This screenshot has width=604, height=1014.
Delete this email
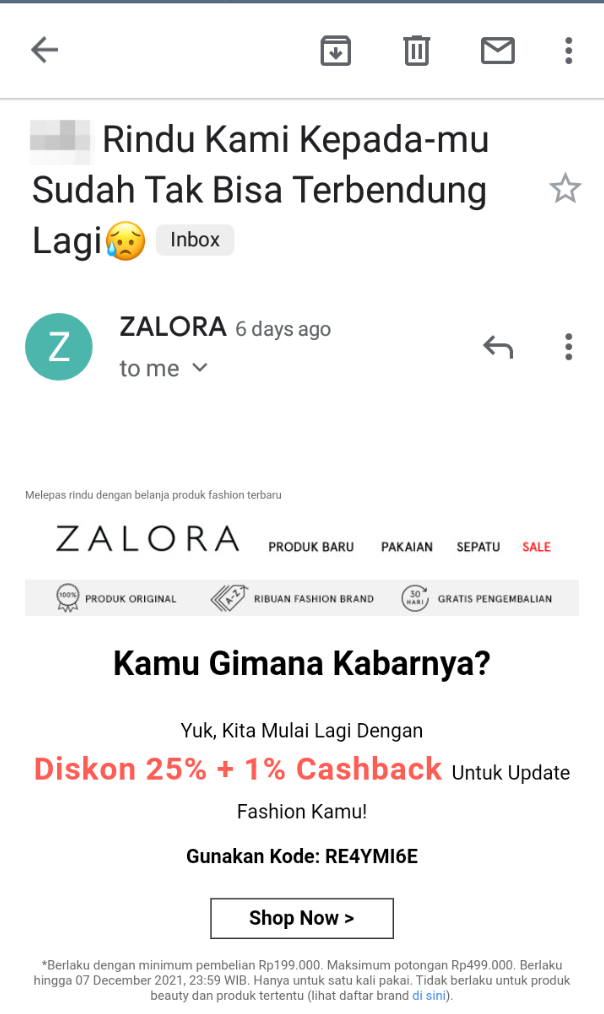click(x=417, y=50)
